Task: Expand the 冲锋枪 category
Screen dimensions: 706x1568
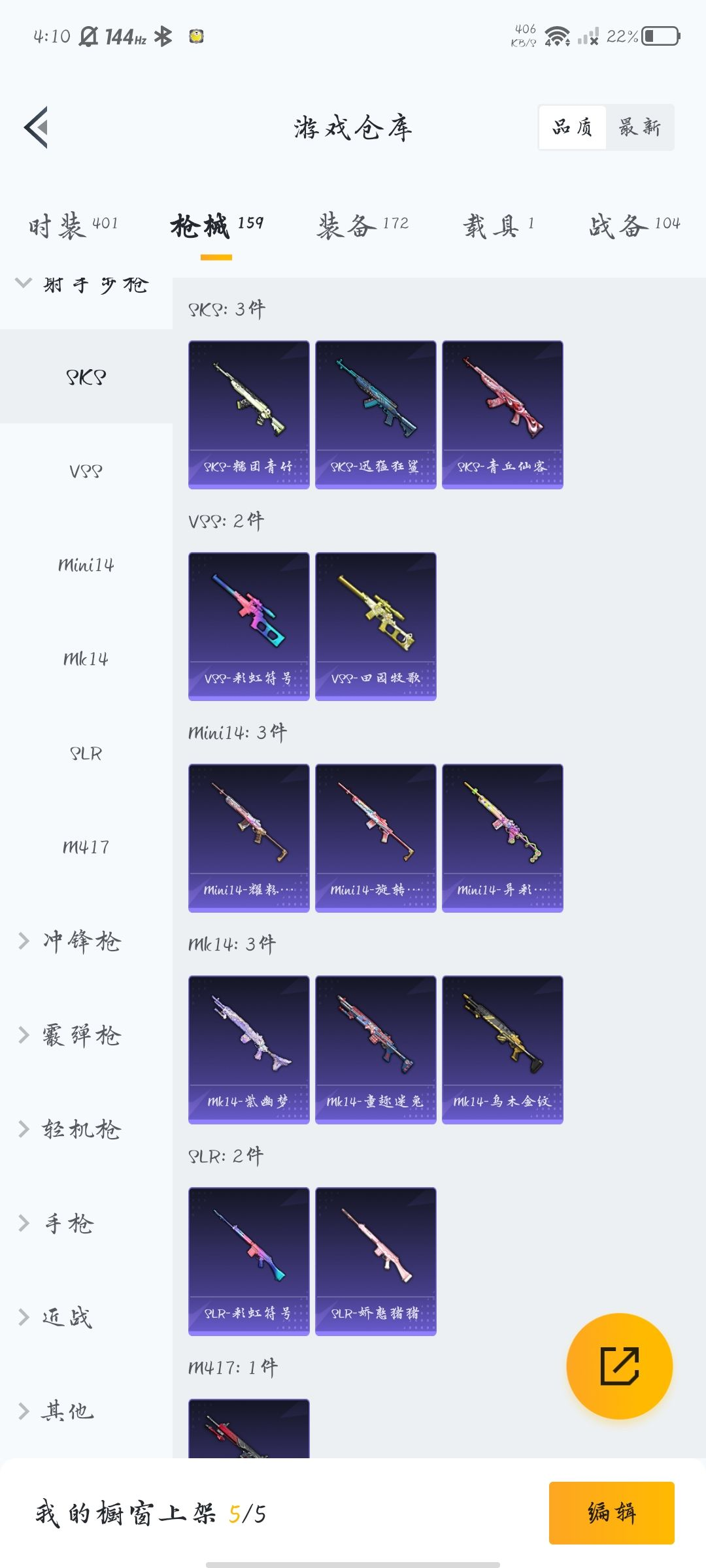Action: (81, 941)
